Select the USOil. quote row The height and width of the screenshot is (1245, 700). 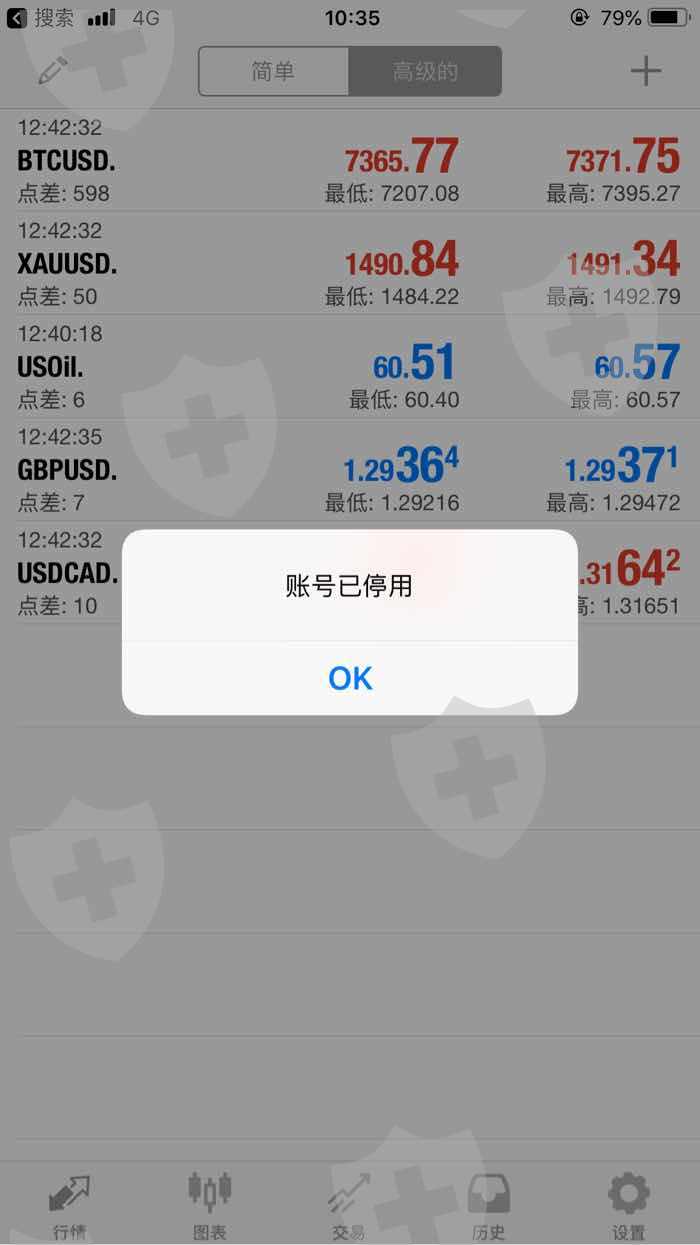click(350, 366)
